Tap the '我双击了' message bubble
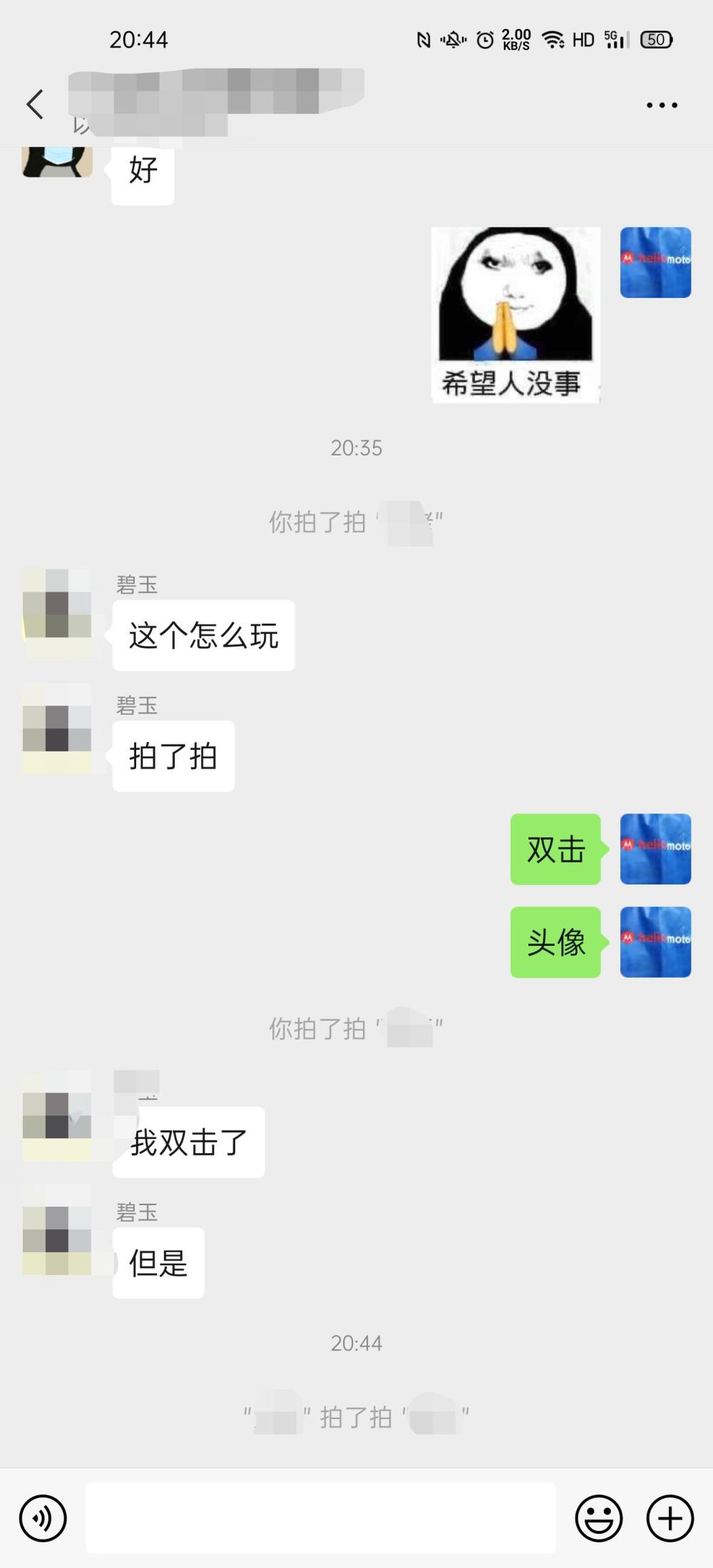The image size is (713, 1568). (x=188, y=1140)
